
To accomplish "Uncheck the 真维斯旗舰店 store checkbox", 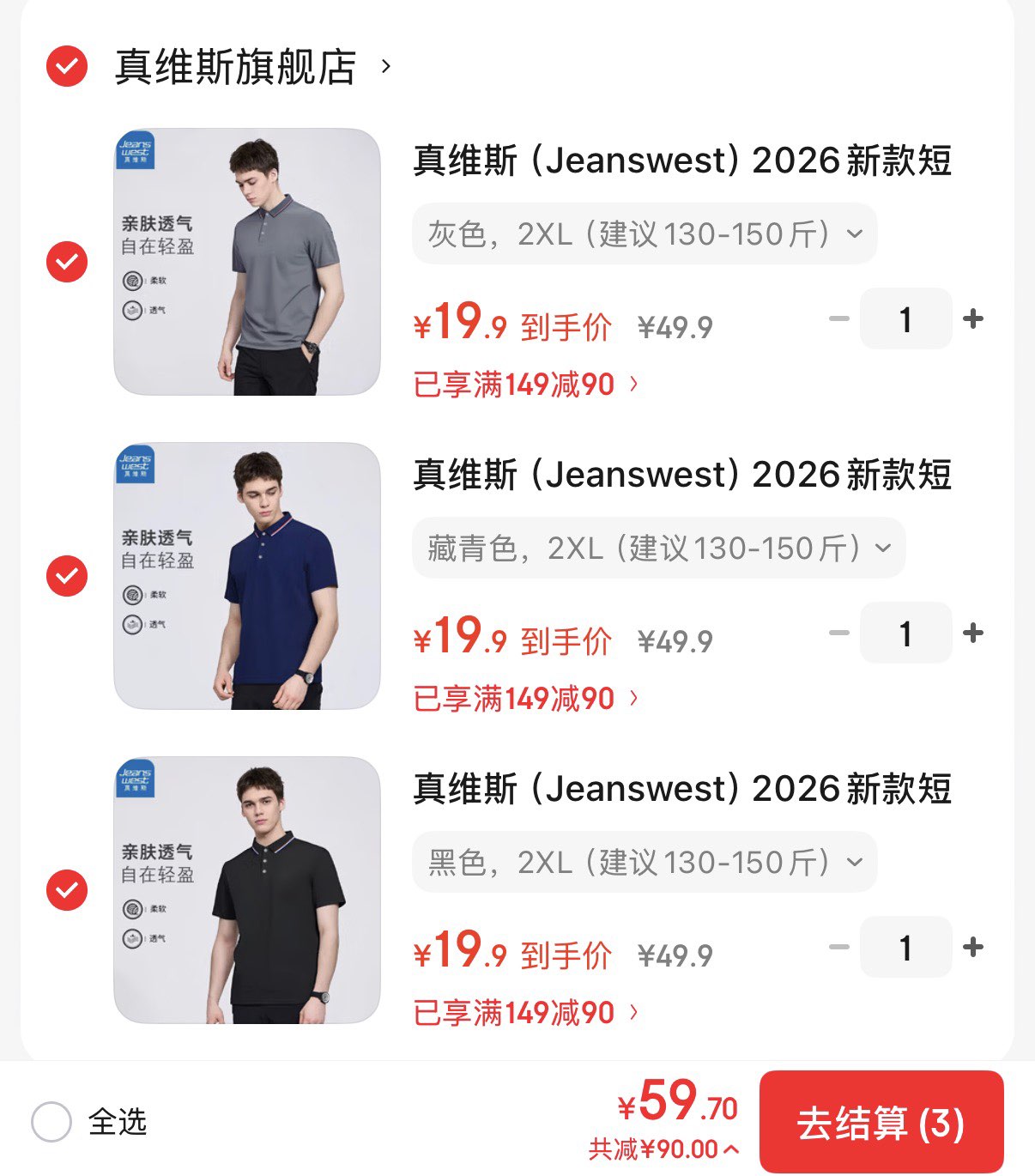I will pyautogui.click(x=67, y=66).
